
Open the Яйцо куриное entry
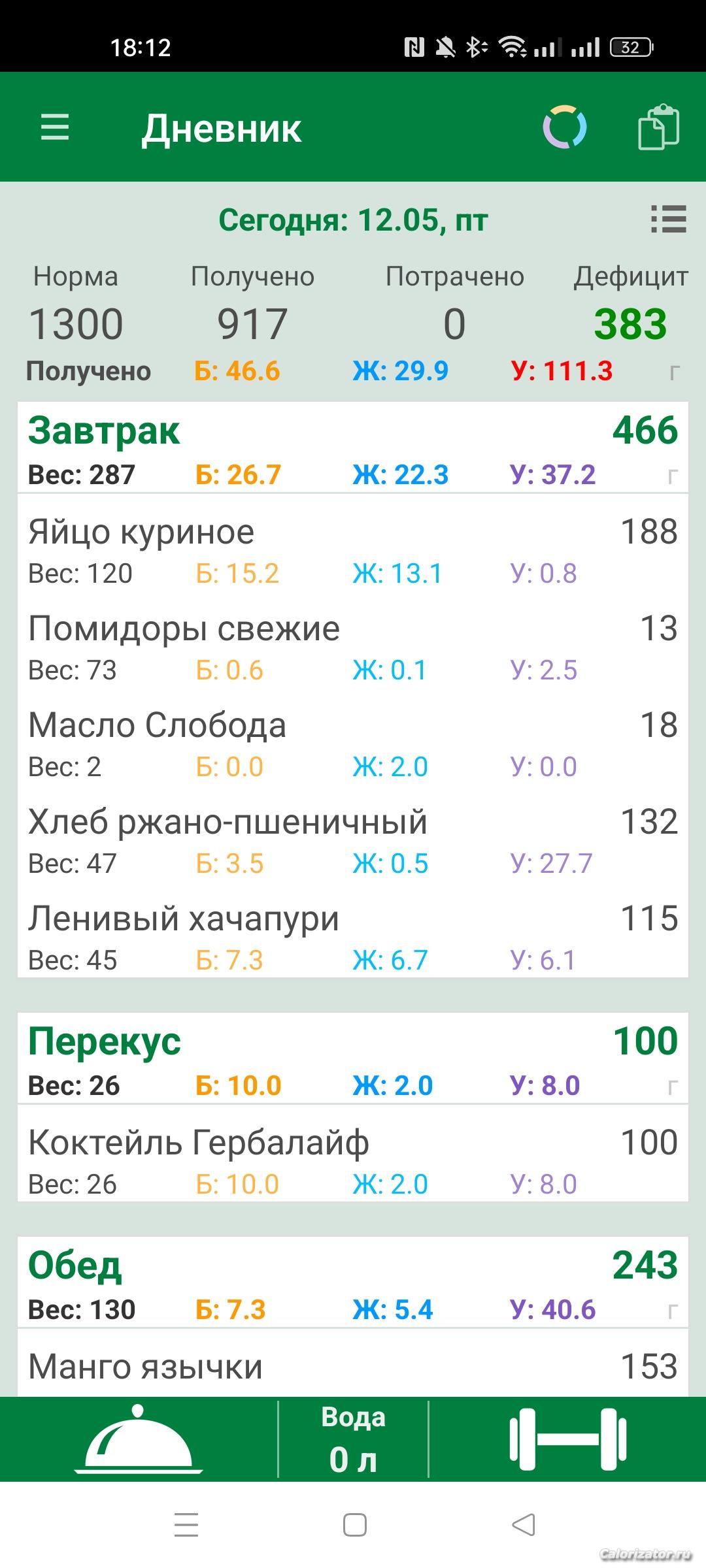(x=353, y=550)
